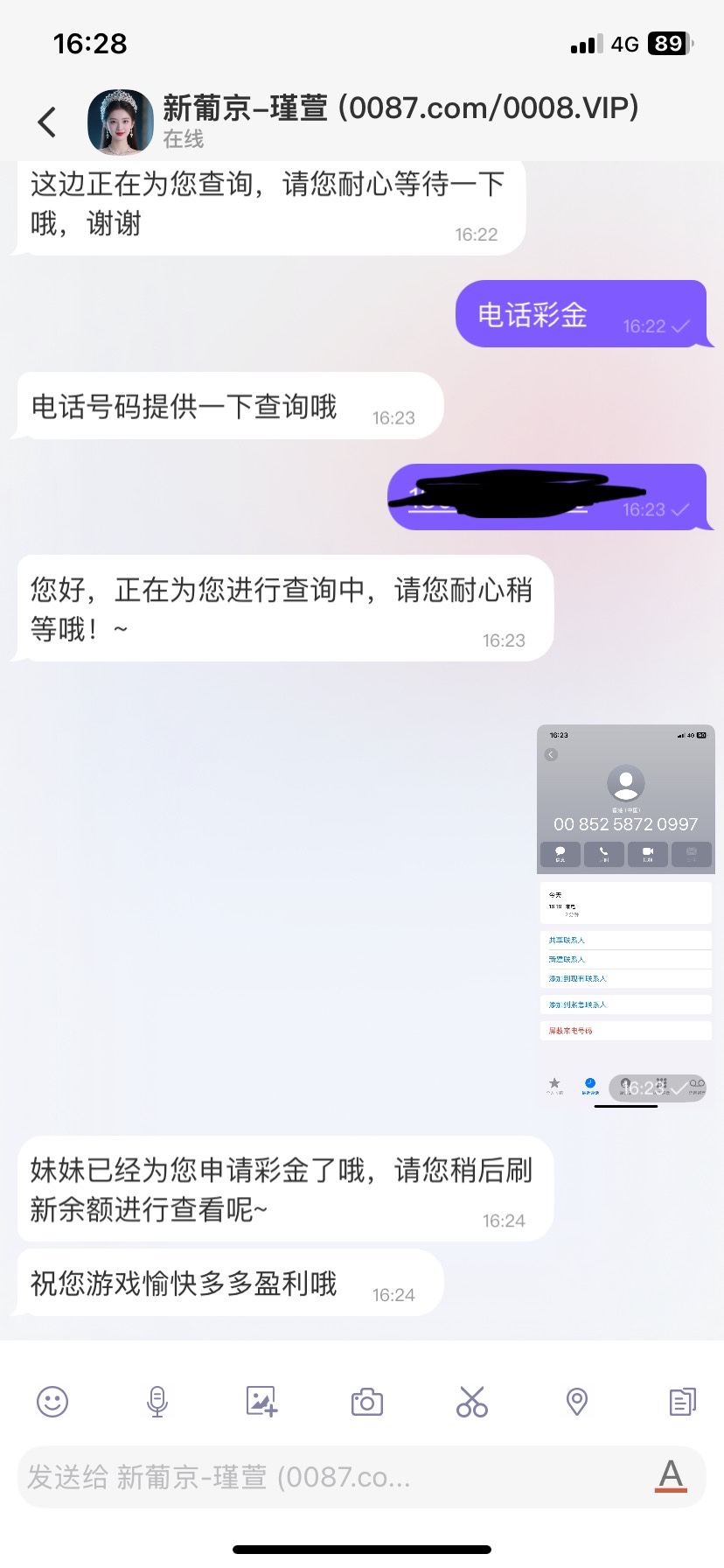Open the screenshot image sent at 16:23

(625, 914)
